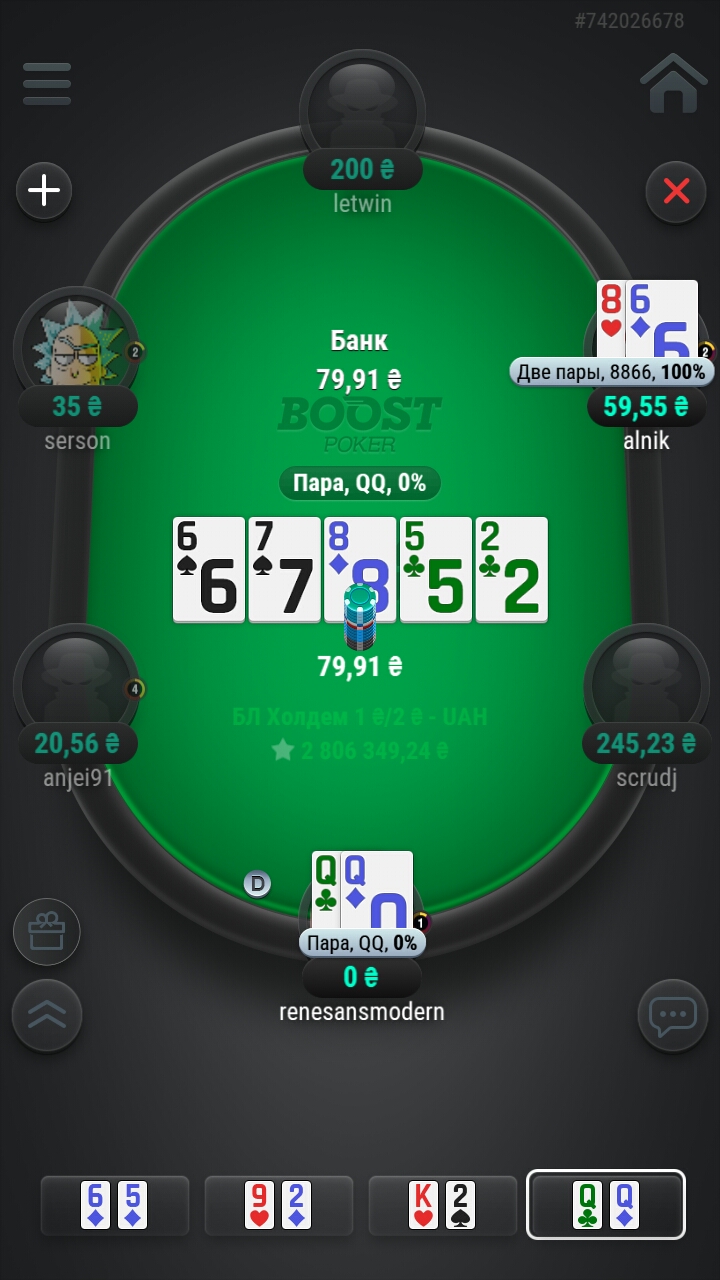This screenshot has width=720, height=1280.
Task: Switch to the table with 9-2 cards
Action: 278,1205
